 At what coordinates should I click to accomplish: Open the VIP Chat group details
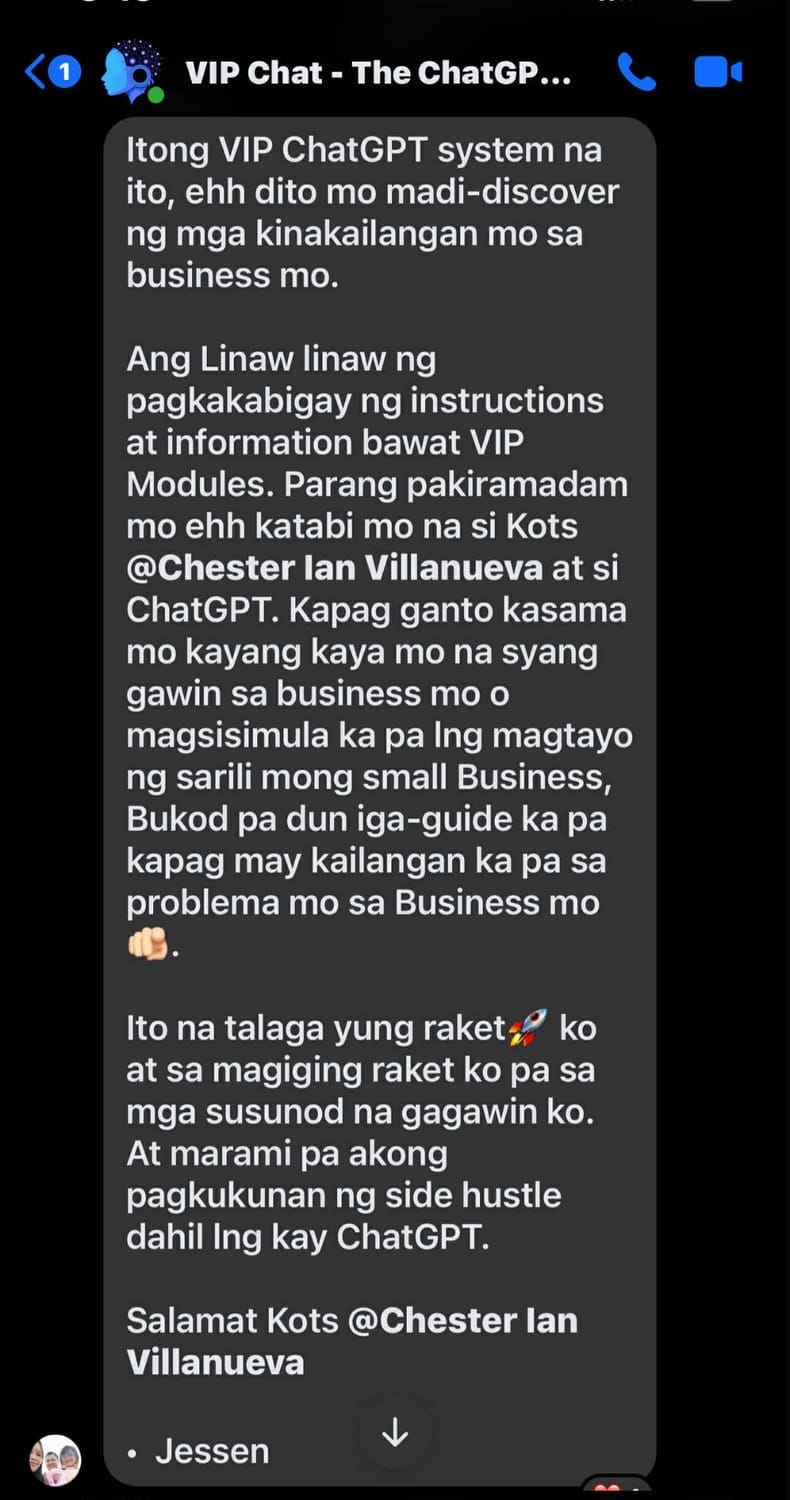pyautogui.click(x=378, y=73)
